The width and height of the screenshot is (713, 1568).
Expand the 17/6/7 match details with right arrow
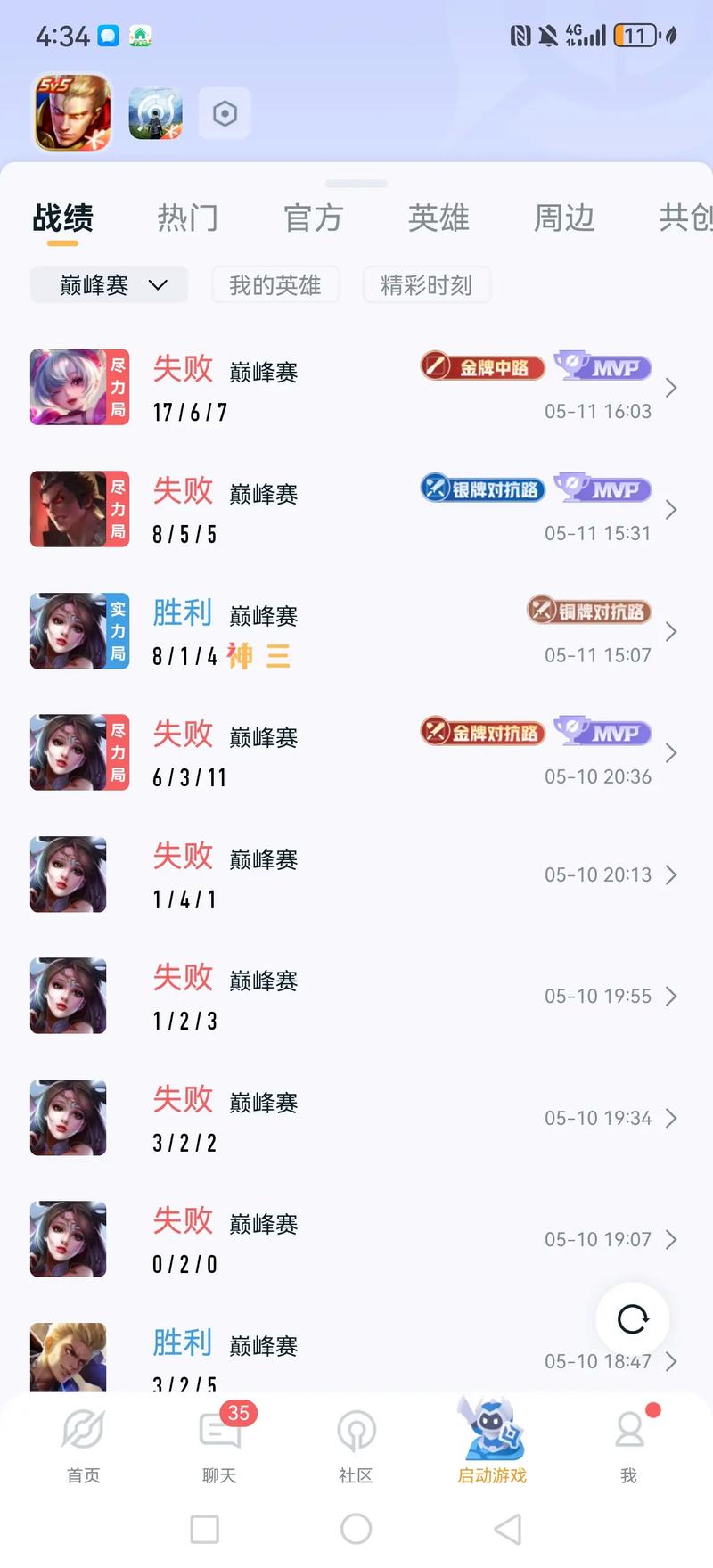point(670,388)
